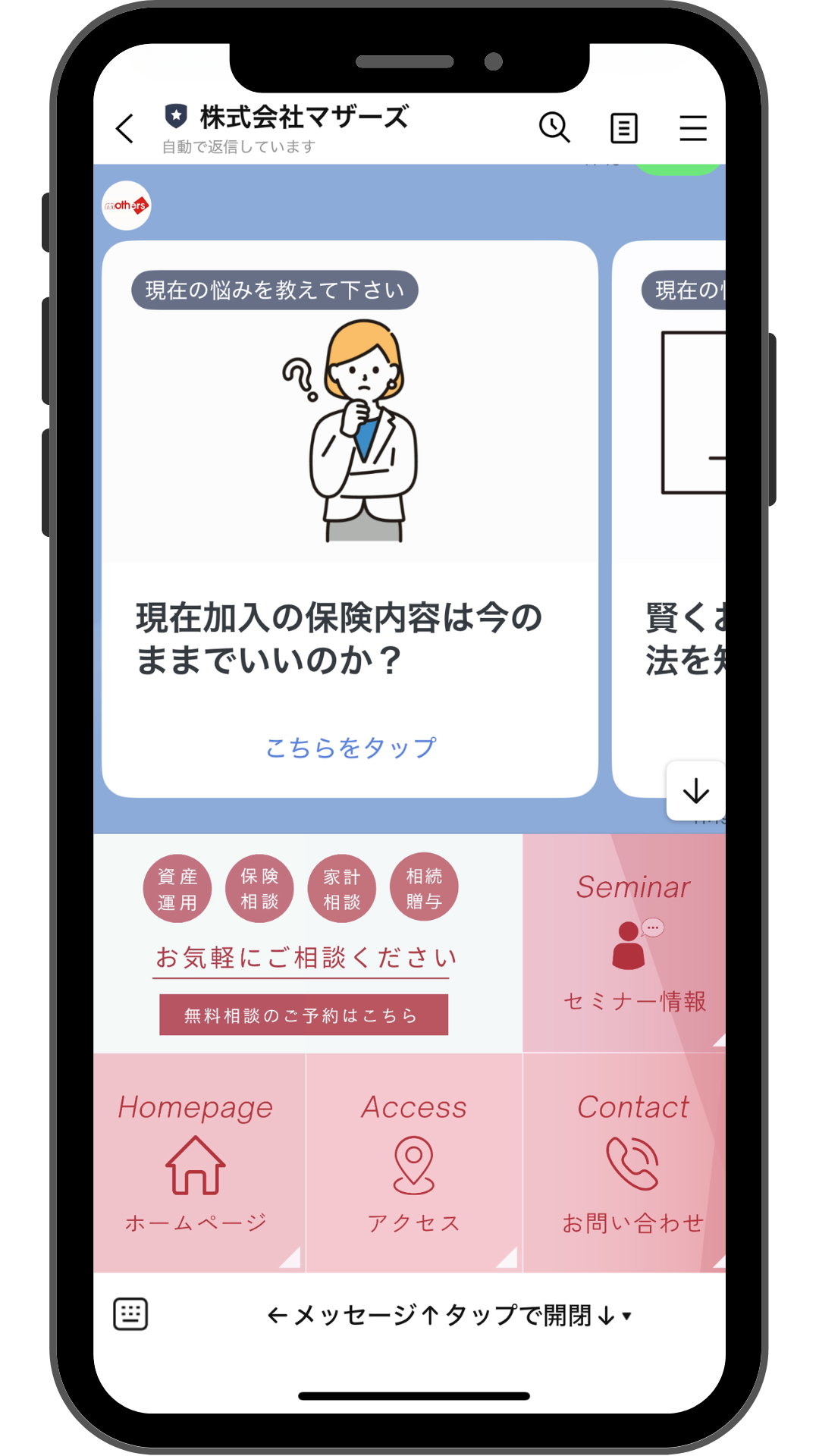The image size is (819, 1456).
Task: Open chat search magnifier icon
Action: click(554, 127)
